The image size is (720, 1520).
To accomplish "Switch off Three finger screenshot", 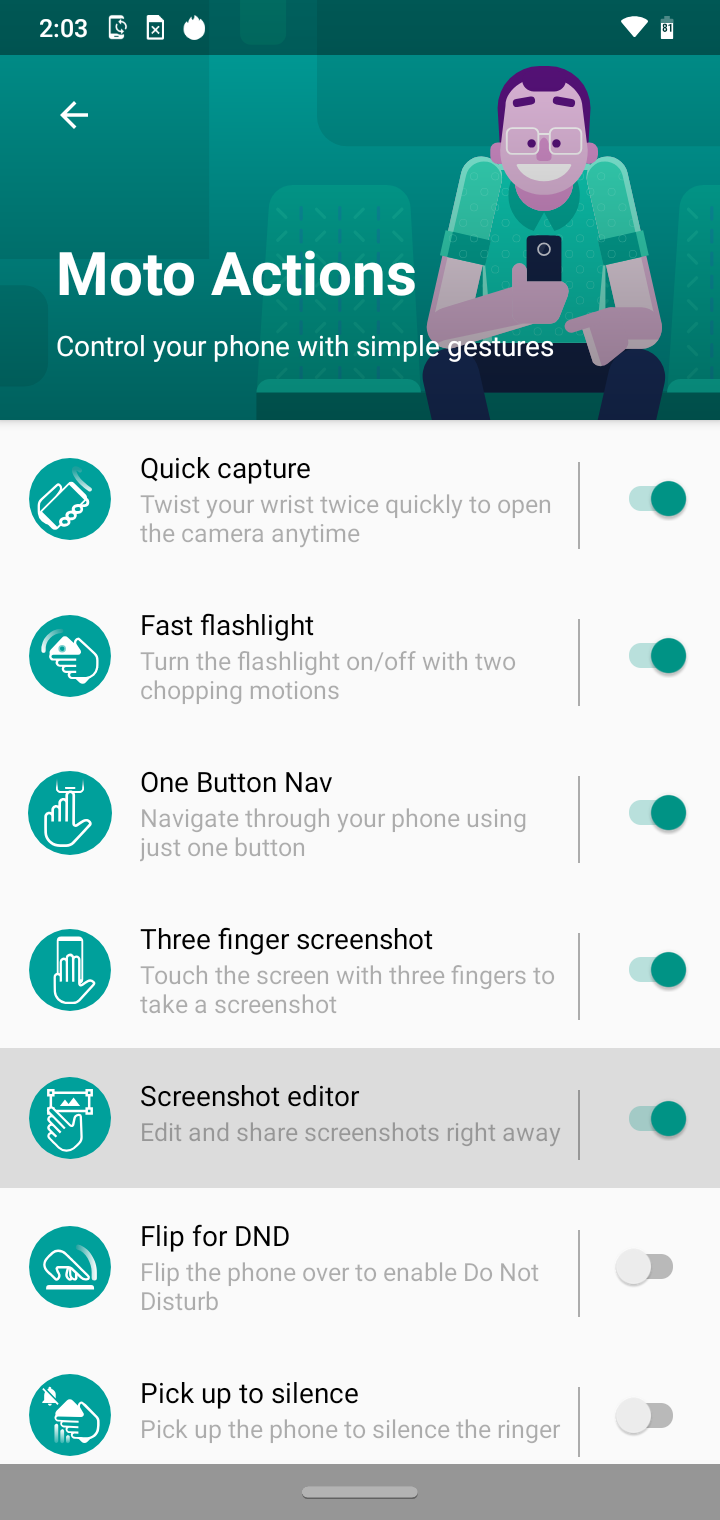I will coord(657,970).
